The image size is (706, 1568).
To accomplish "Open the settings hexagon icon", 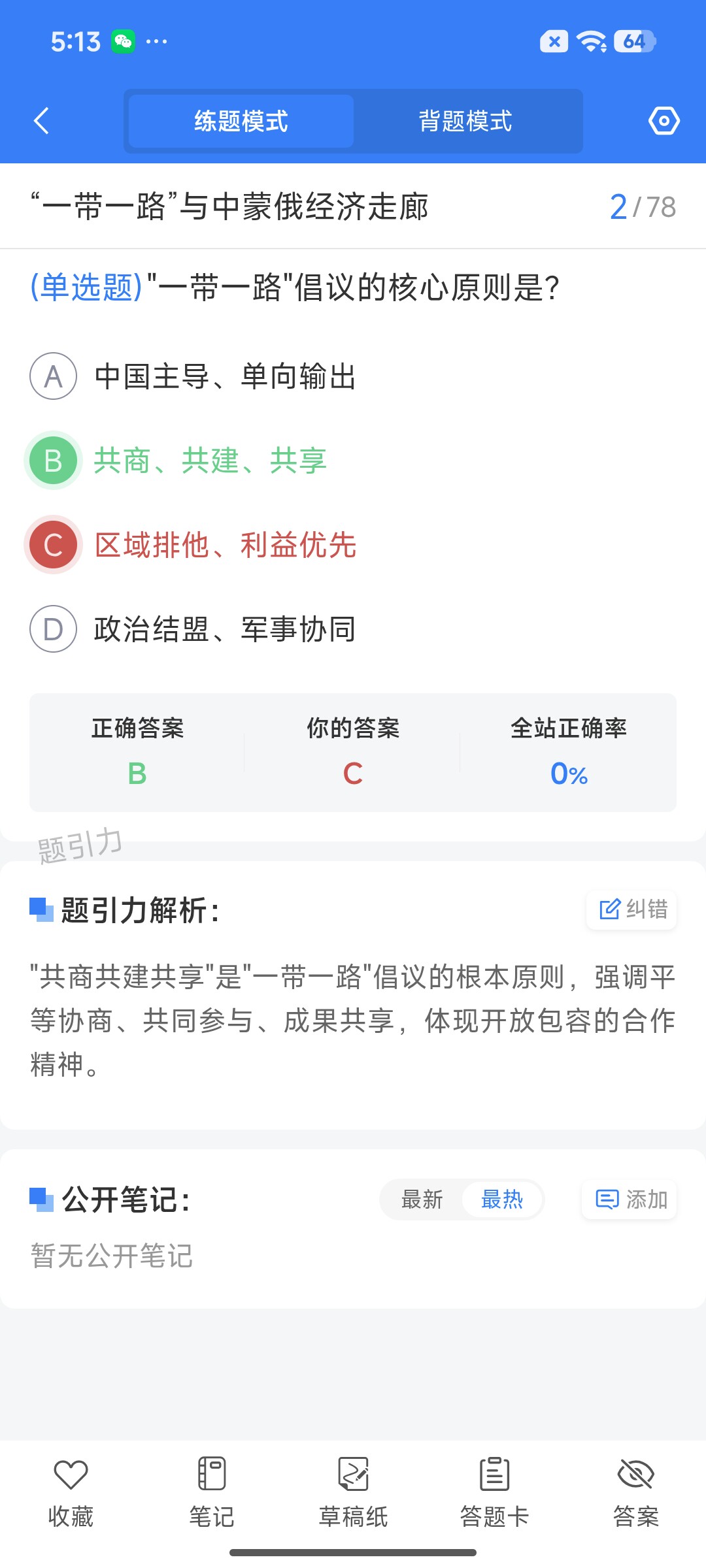I will click(664, 121).
